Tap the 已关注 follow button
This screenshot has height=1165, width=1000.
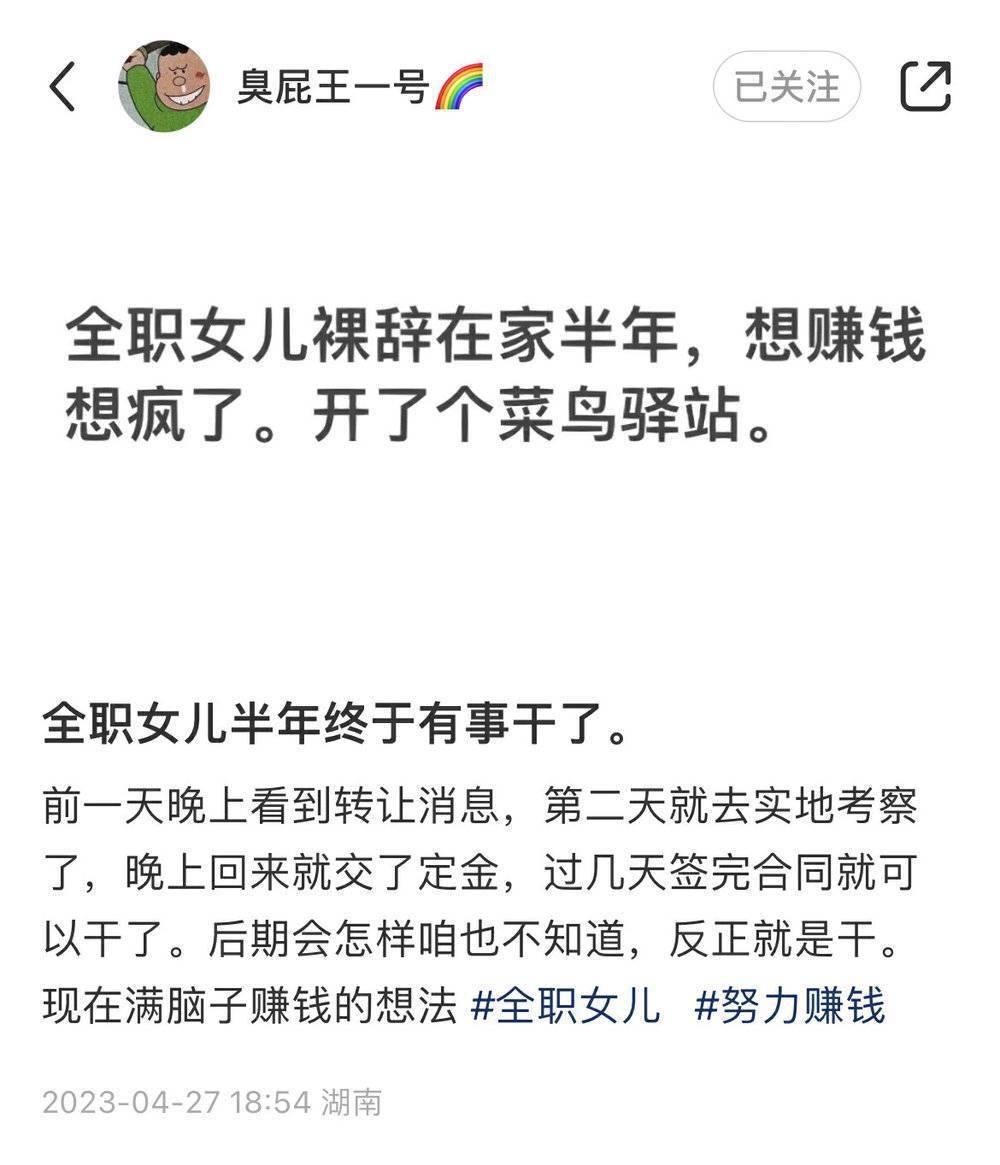(x=787, y=87)
